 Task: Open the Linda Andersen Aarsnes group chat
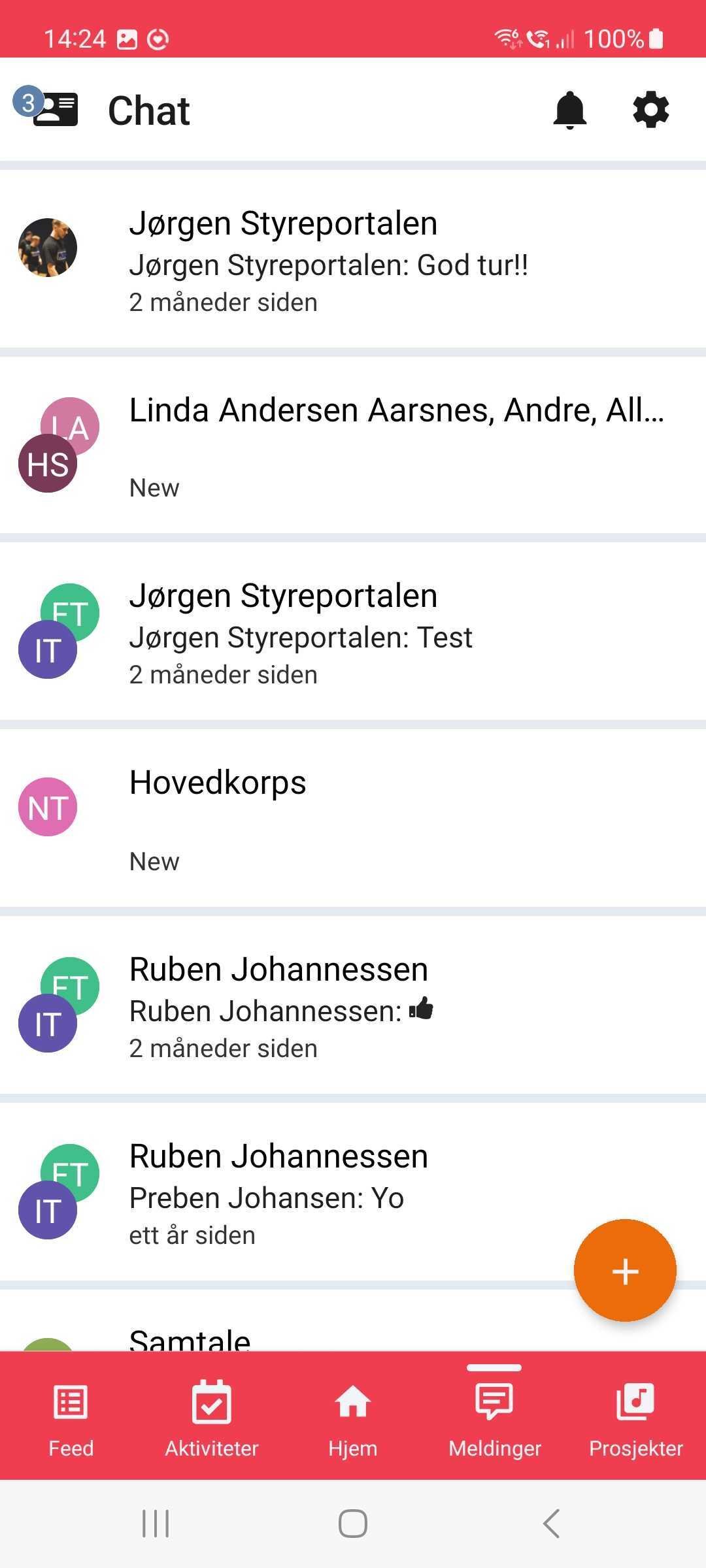353,446
